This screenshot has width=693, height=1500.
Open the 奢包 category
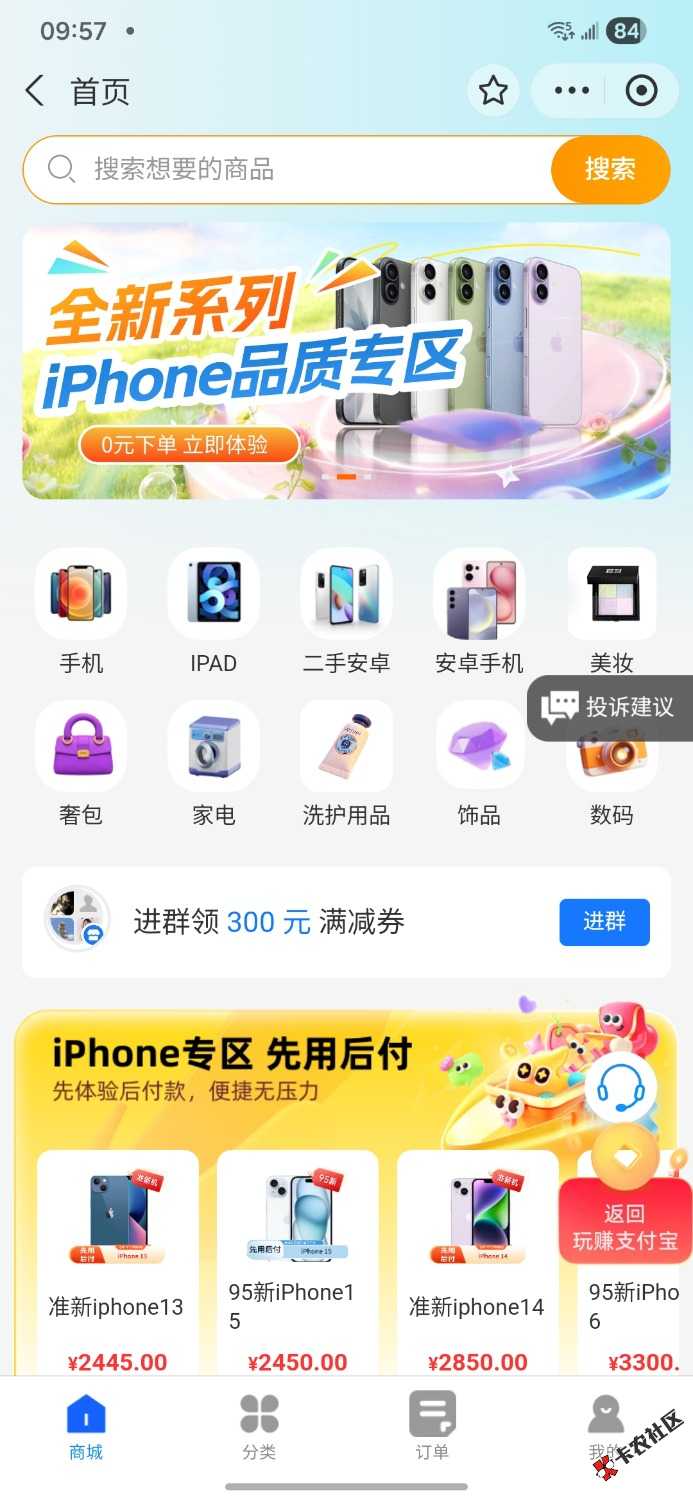tap(81, 764)
